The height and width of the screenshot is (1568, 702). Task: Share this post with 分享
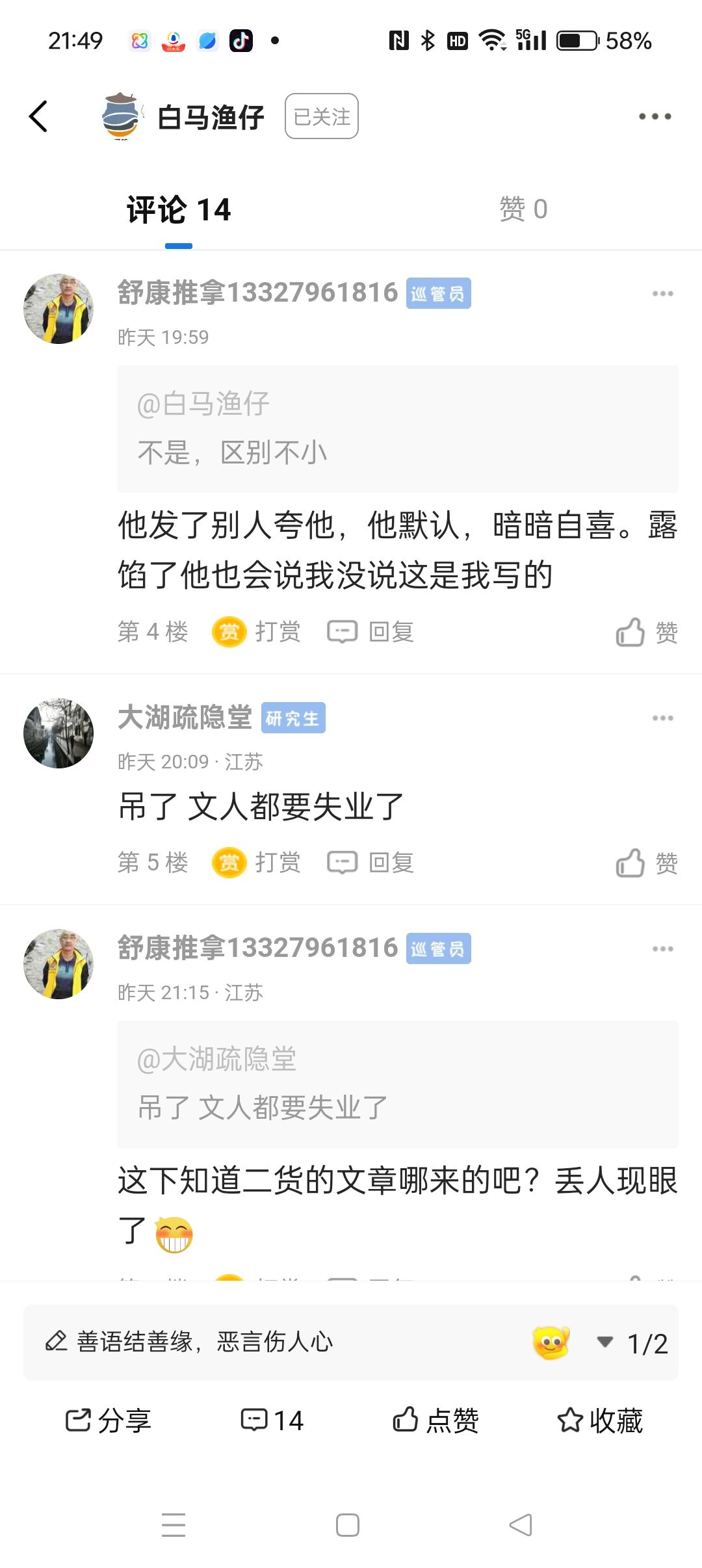tap(108, 1420)
